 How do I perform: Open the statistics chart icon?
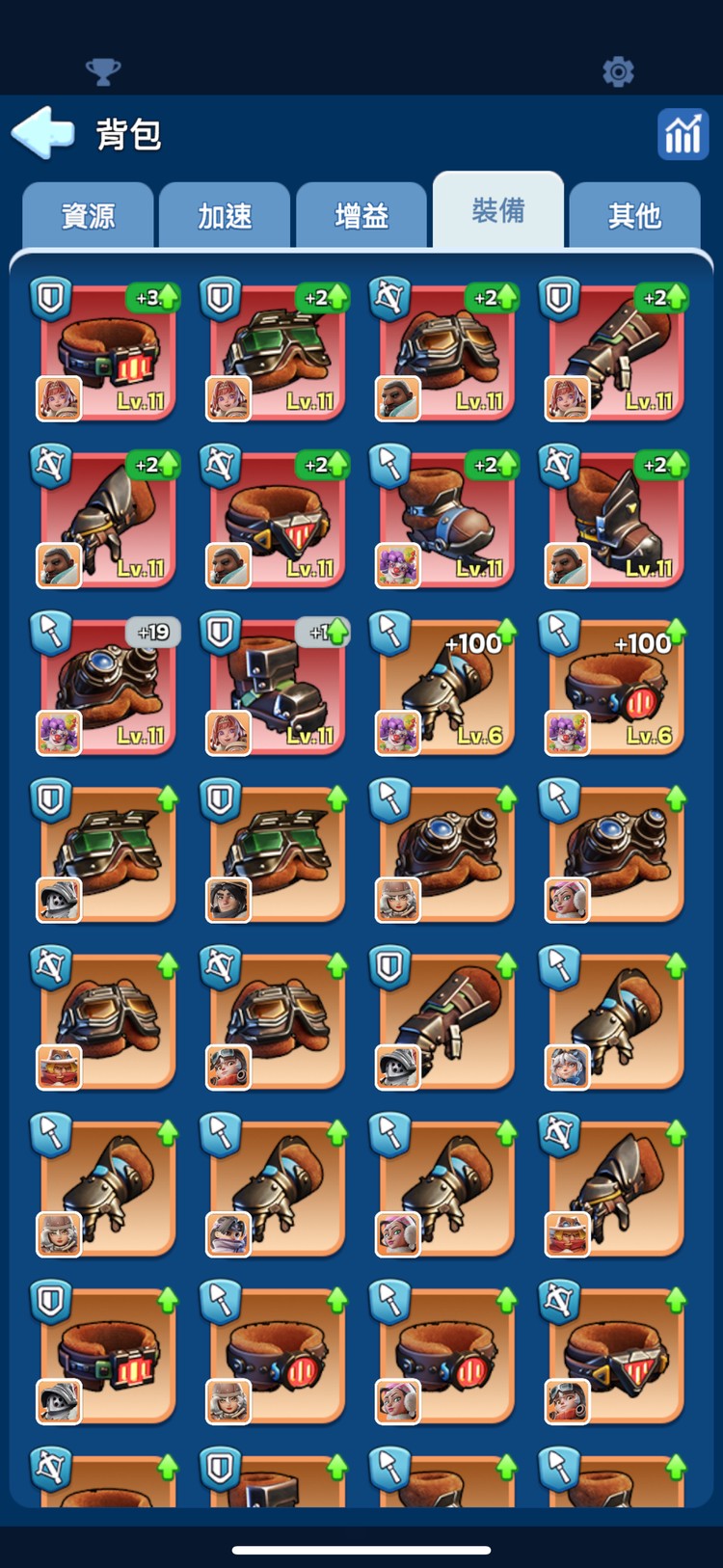(x=683, y=134)
